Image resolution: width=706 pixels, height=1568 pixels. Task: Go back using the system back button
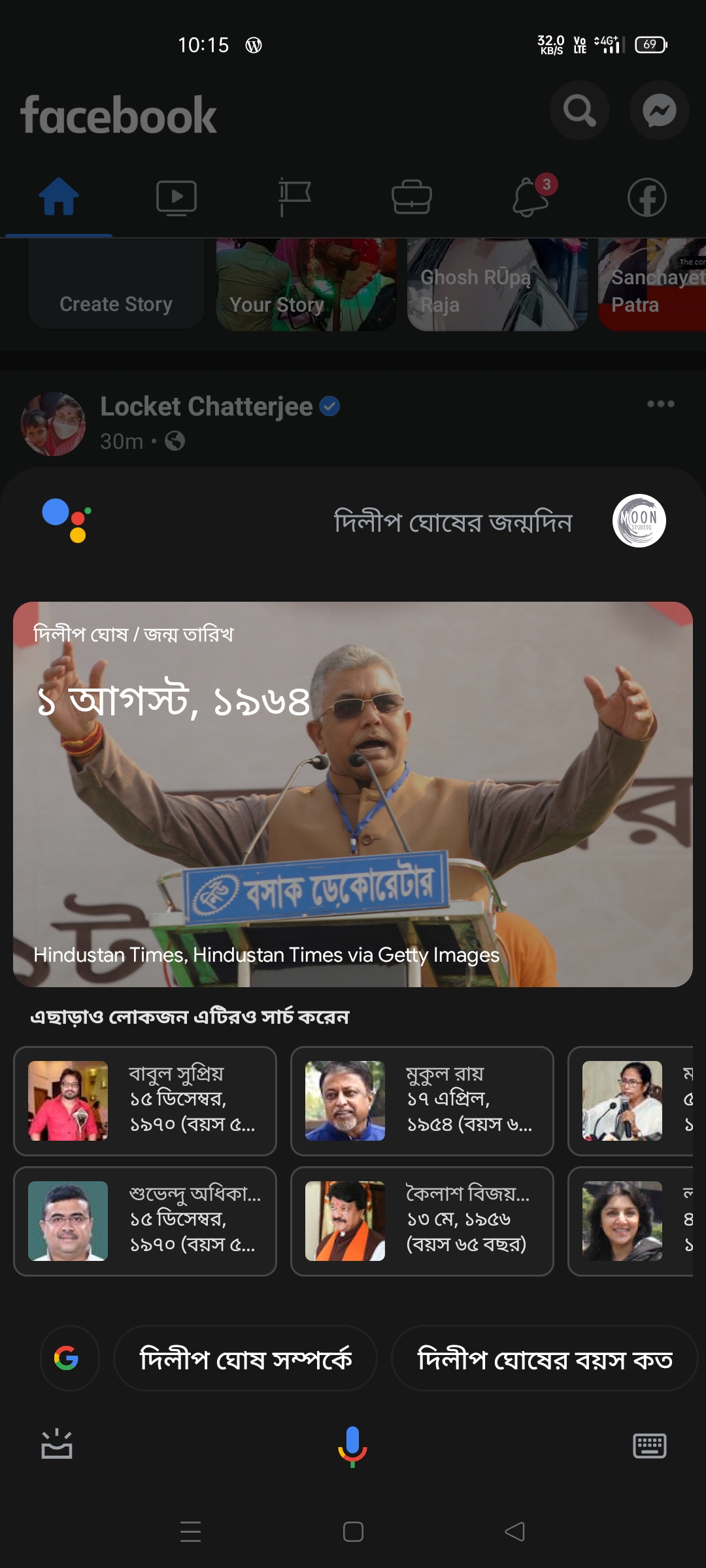(515, 1531)
